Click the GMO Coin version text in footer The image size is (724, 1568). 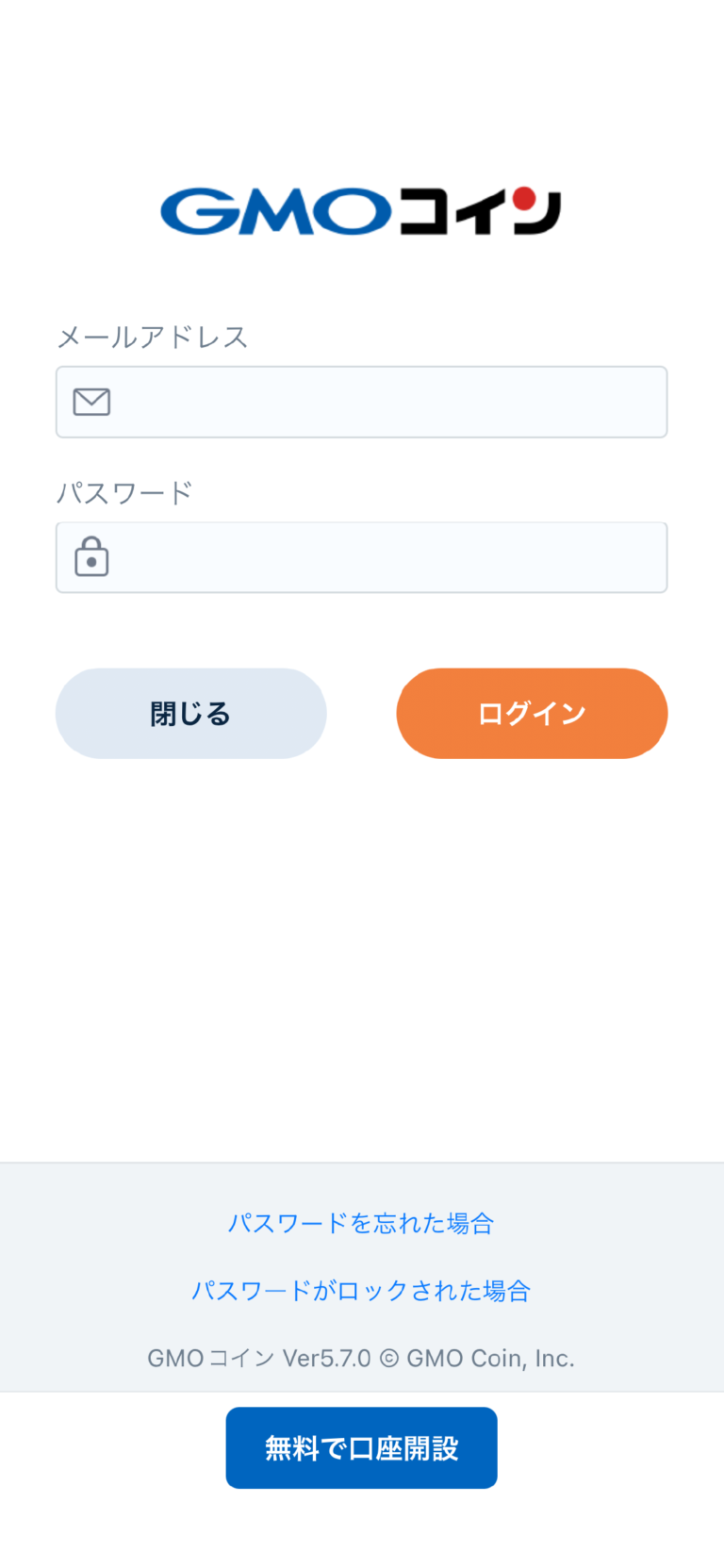[x=362, y=1358]
